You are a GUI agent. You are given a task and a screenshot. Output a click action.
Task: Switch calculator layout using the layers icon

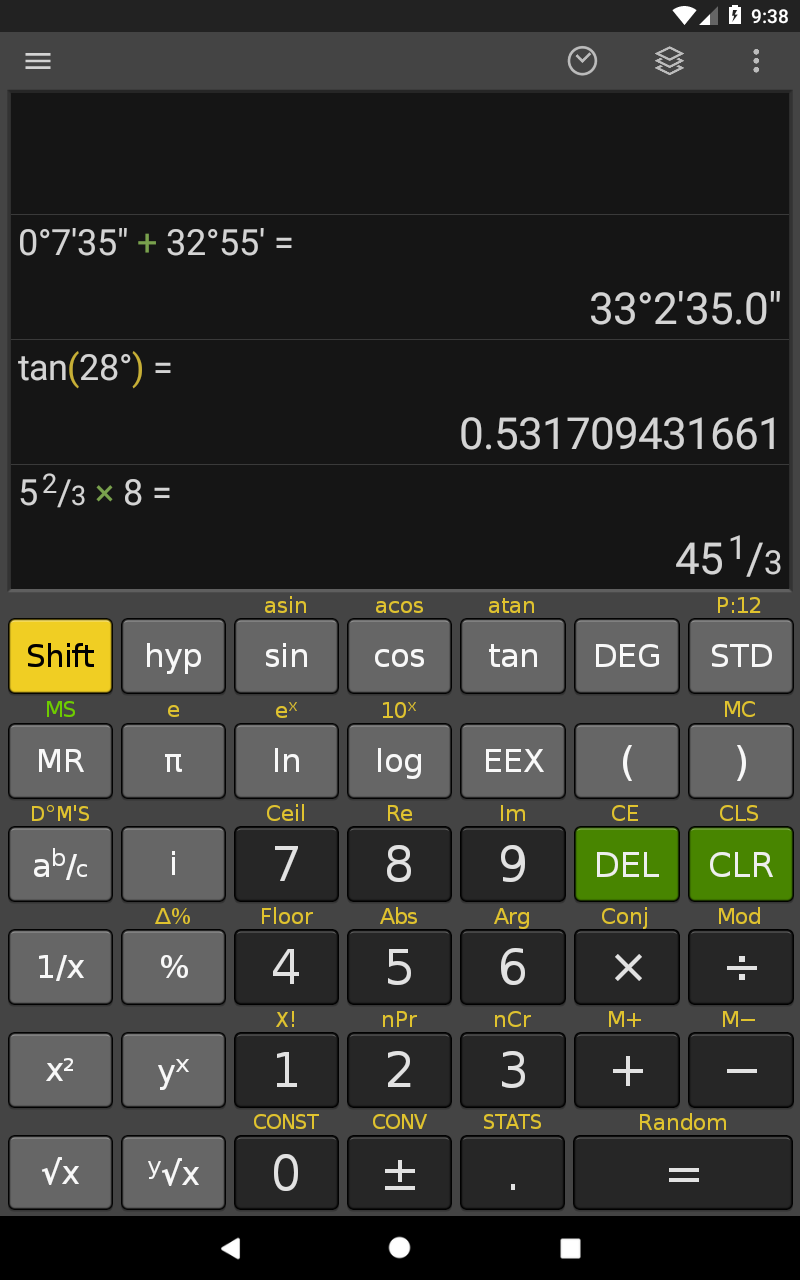[668, 61]
